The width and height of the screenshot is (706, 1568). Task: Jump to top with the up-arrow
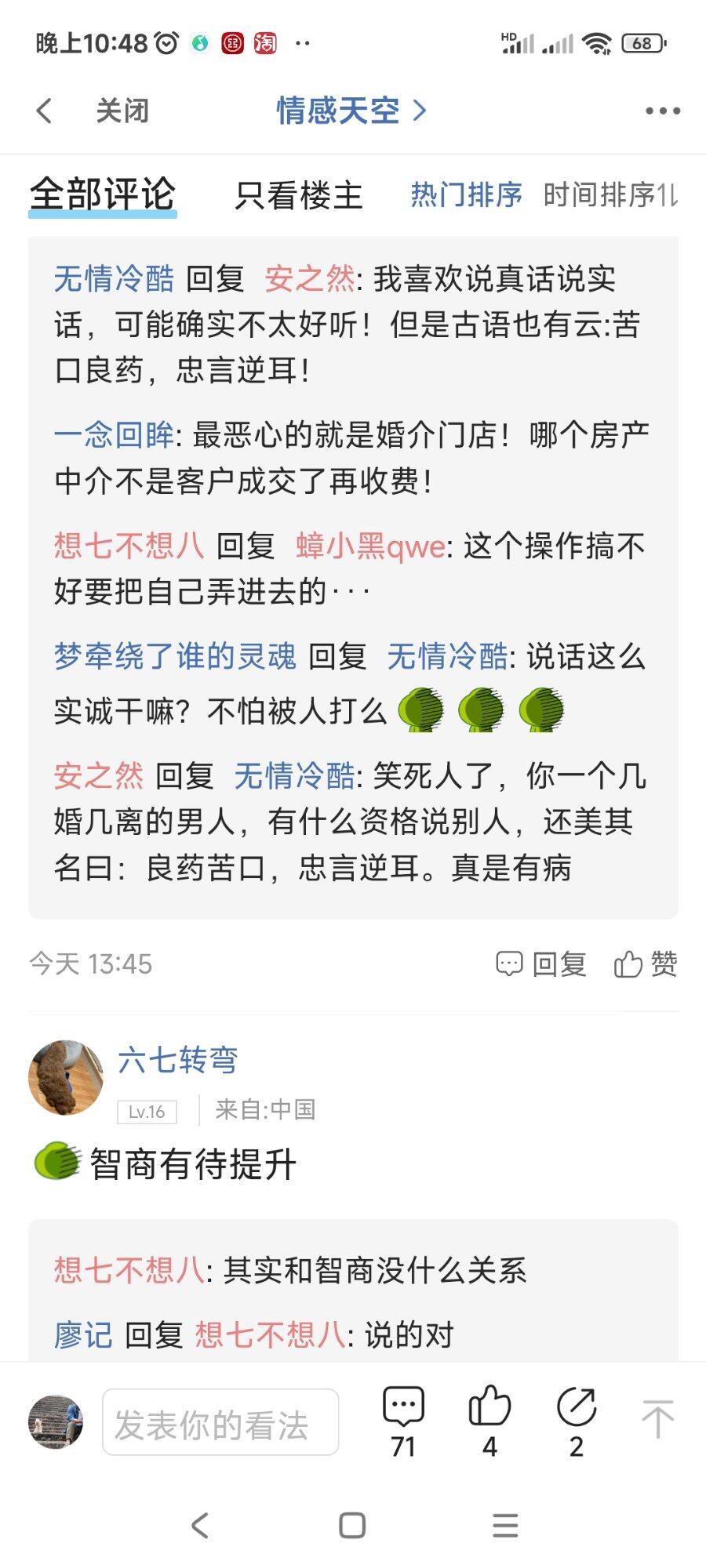point(657,1420)
